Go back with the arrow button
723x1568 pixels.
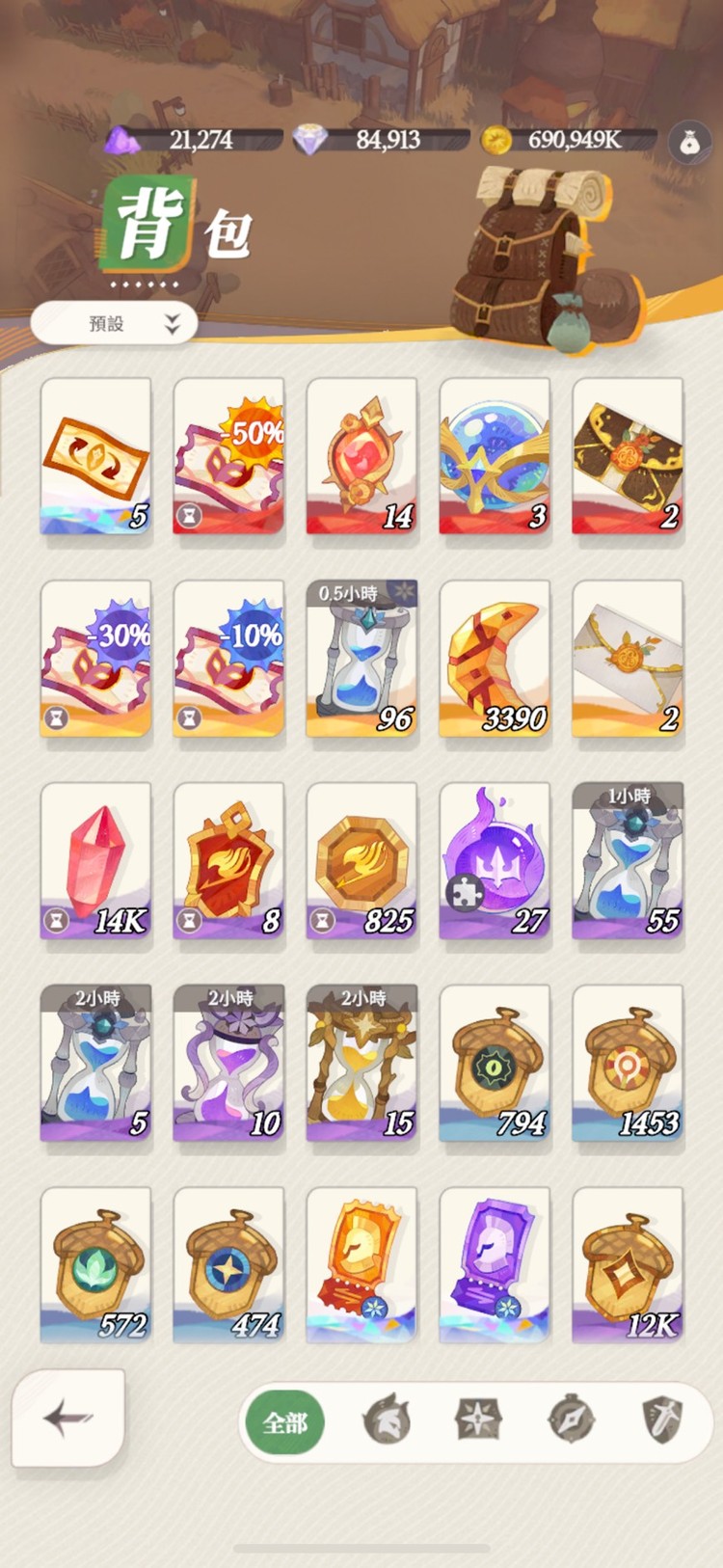(x=67, y=1418)
